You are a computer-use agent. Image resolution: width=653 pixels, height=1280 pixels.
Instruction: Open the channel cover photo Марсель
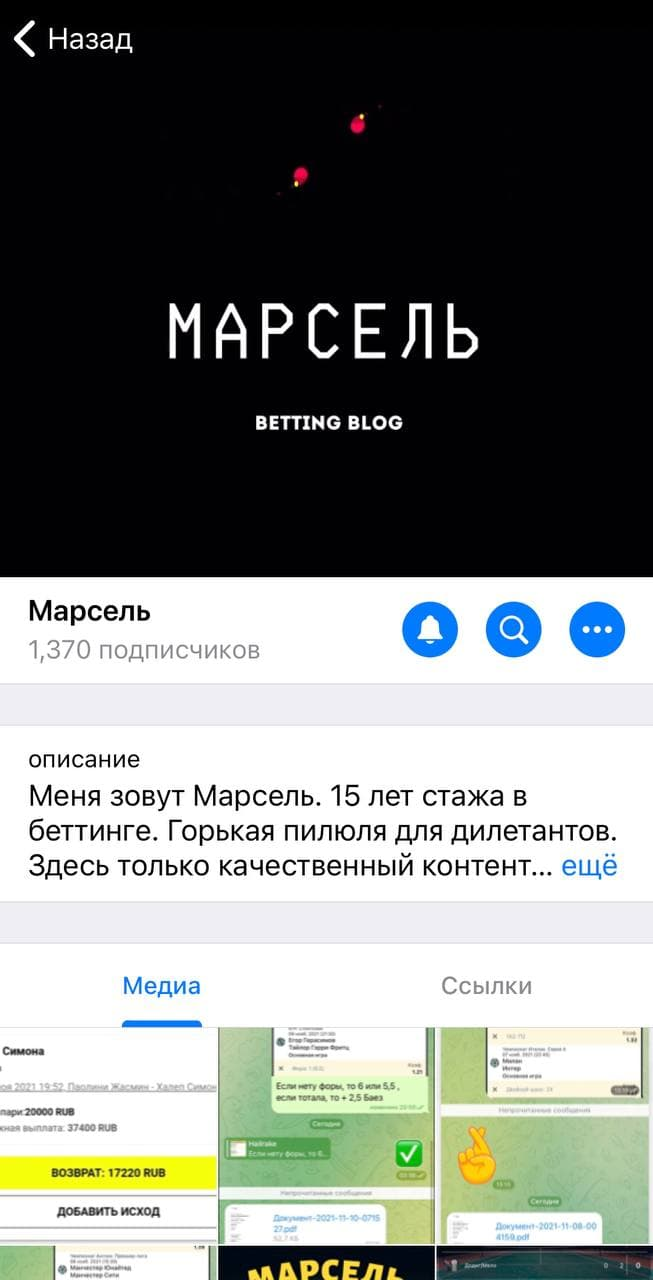(x=326, y=330)
